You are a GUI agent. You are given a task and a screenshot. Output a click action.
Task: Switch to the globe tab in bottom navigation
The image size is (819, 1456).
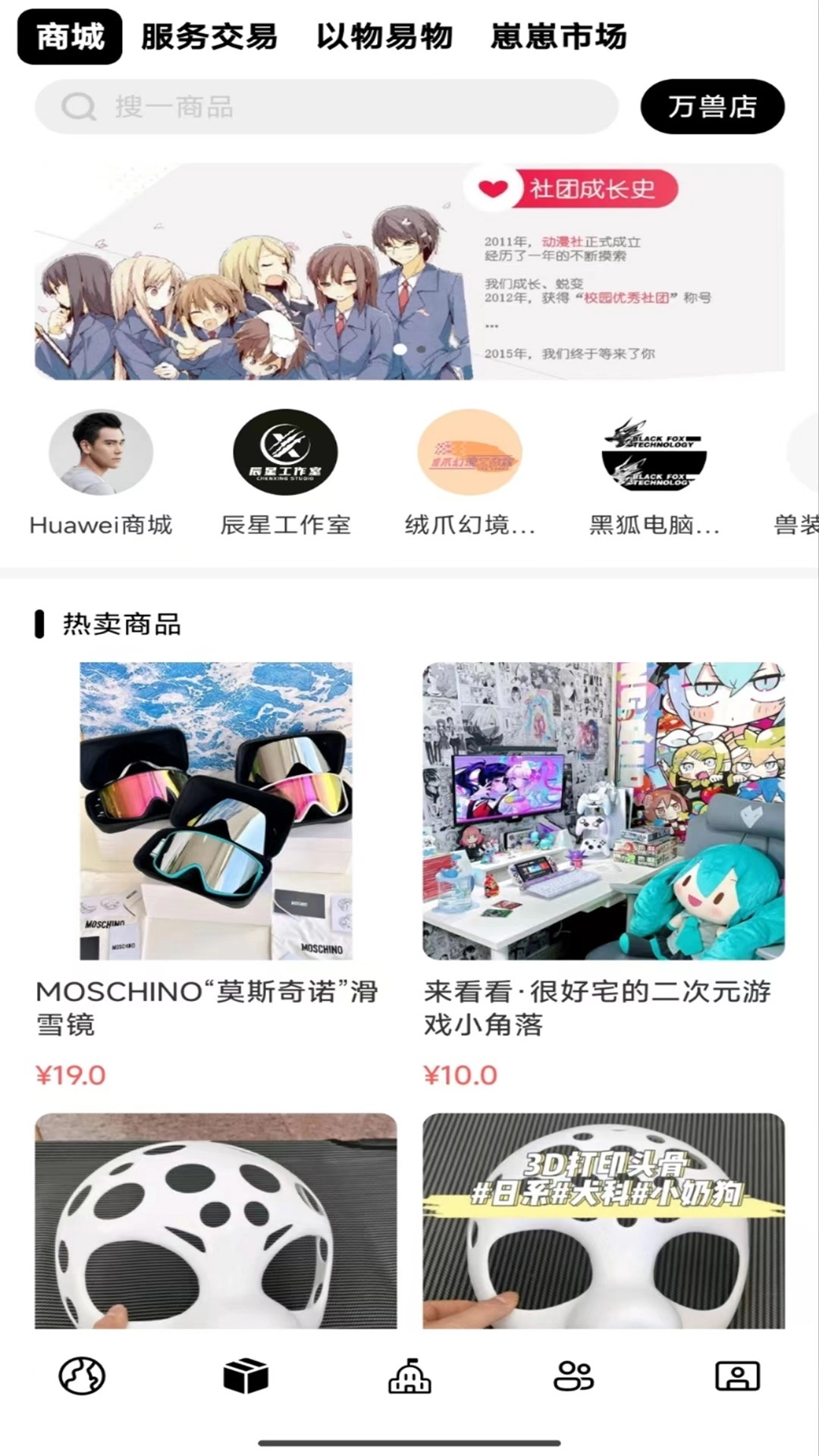(82, 1376)
